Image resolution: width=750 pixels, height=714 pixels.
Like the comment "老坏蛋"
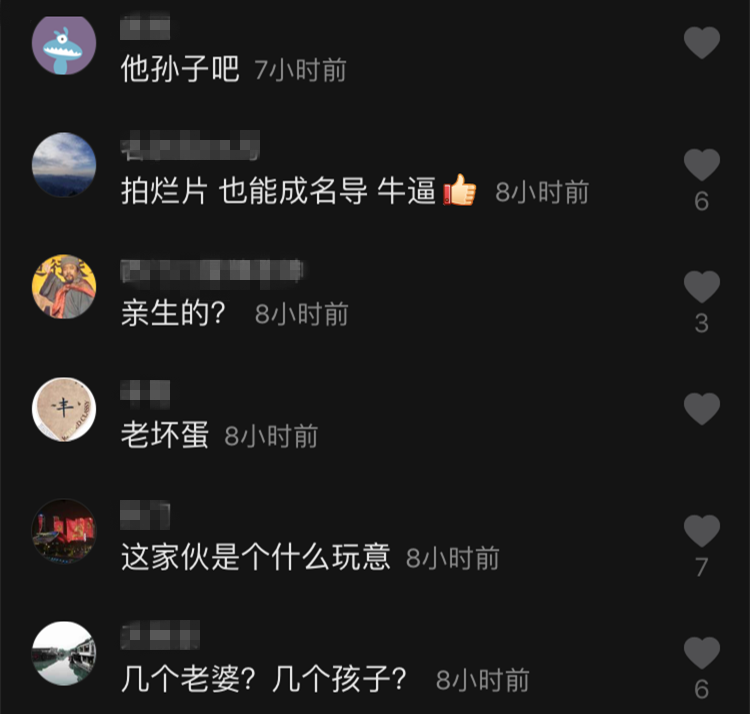[x=702, y=409]
